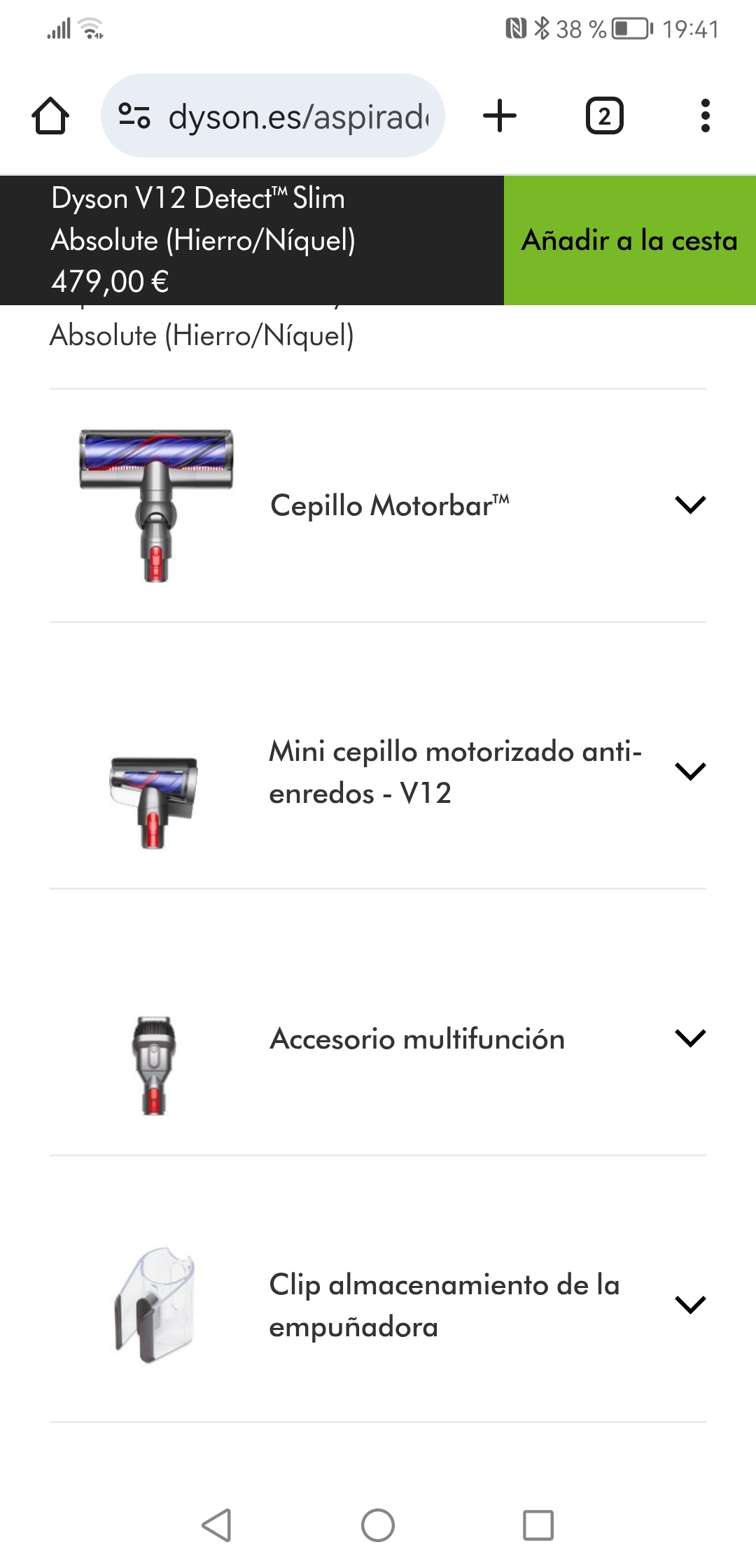This screenshot has height=1568, width=756.
Task: Go to the browser home page
Action: [50, 115]
